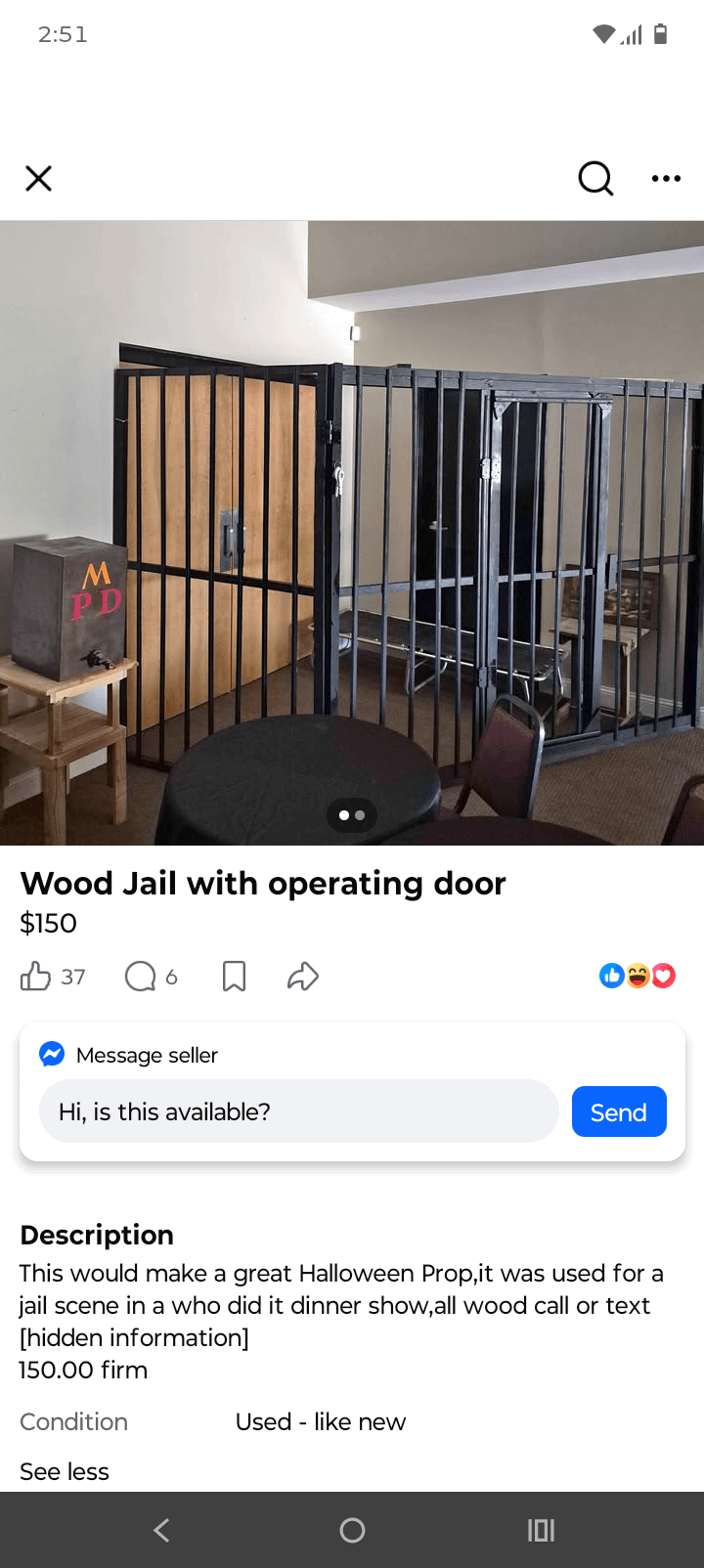Open the comments on this listing
This screenshot has height=1568, width=704.
pos(141,976)
